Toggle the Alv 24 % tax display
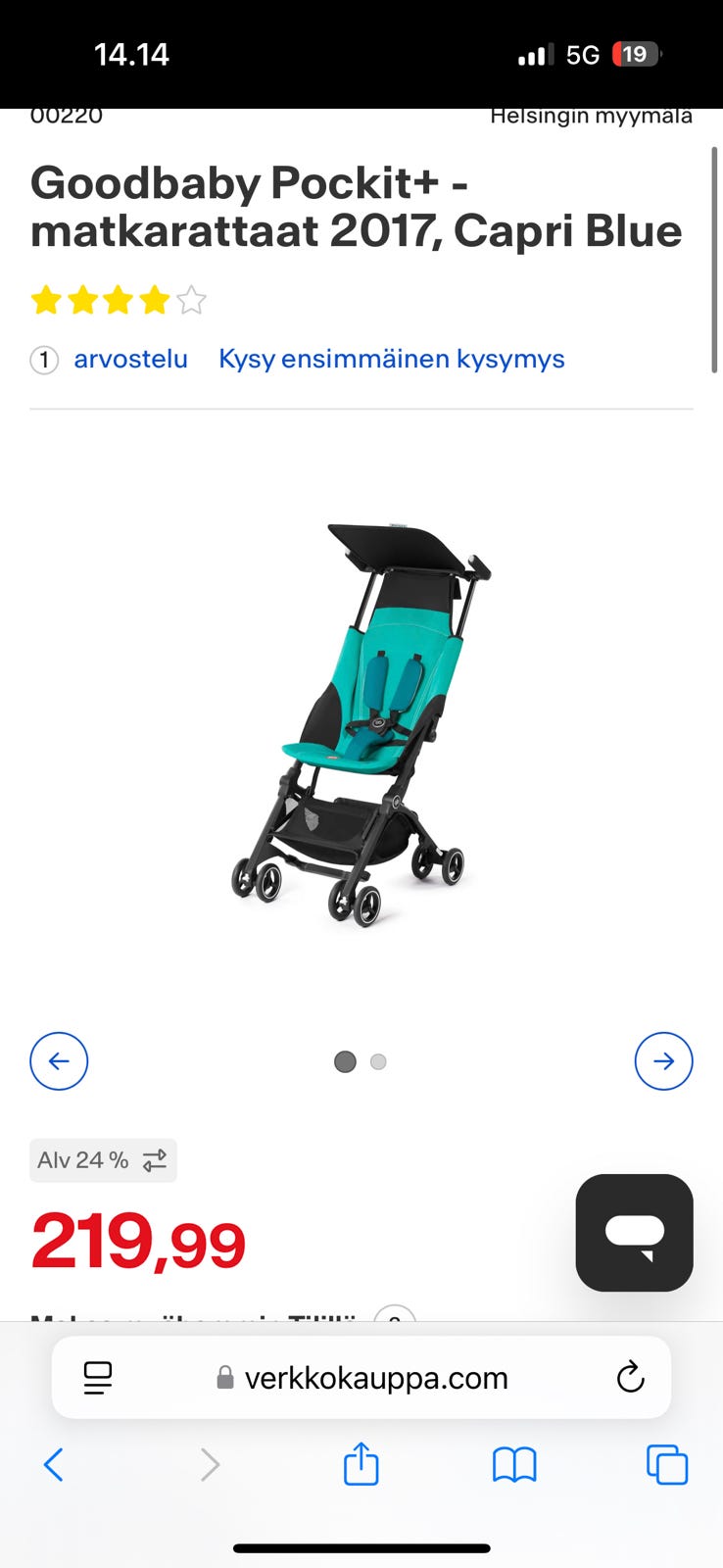The height and width of the screenshot is (1568, 723). point(103,1160)
